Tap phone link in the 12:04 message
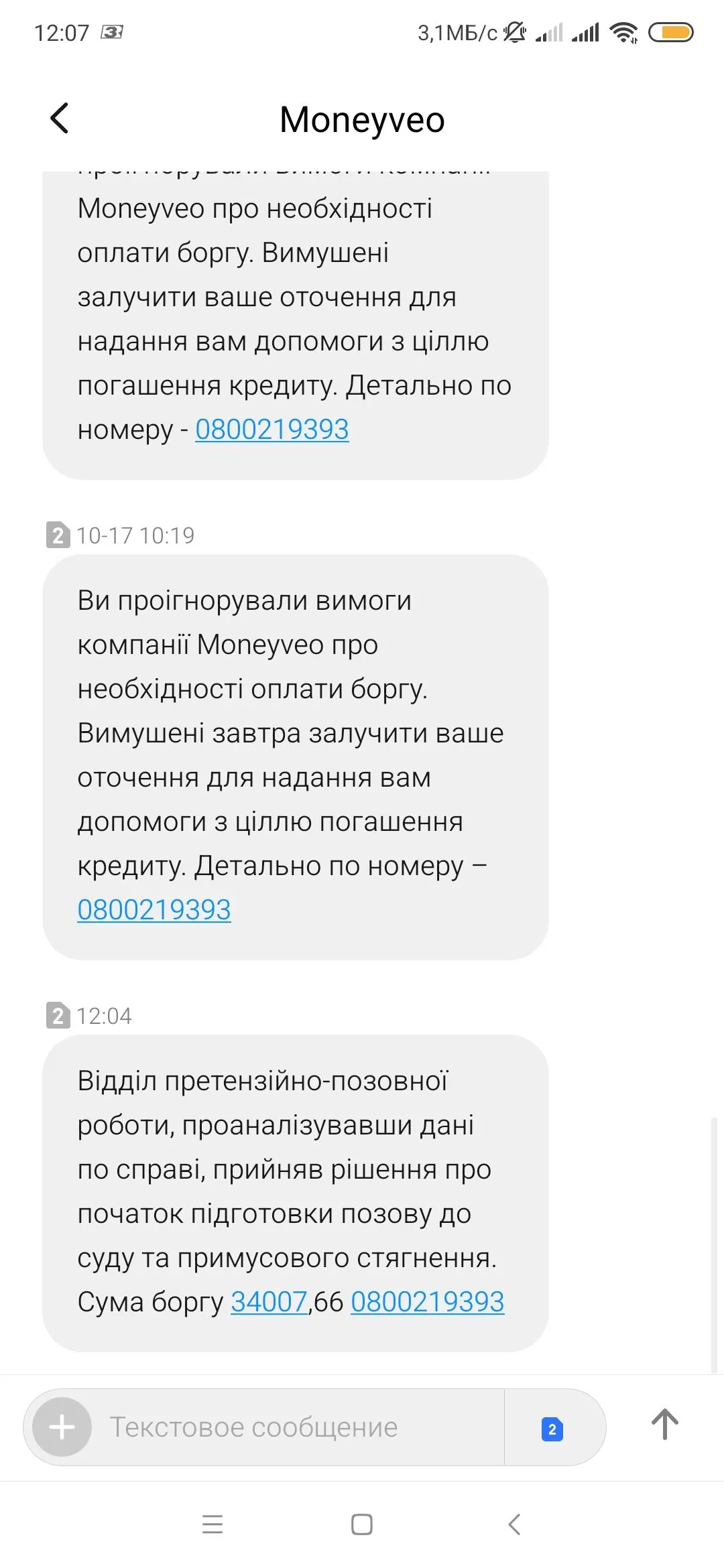This screenshot has height=1568, width=724. pos(427,1302)
